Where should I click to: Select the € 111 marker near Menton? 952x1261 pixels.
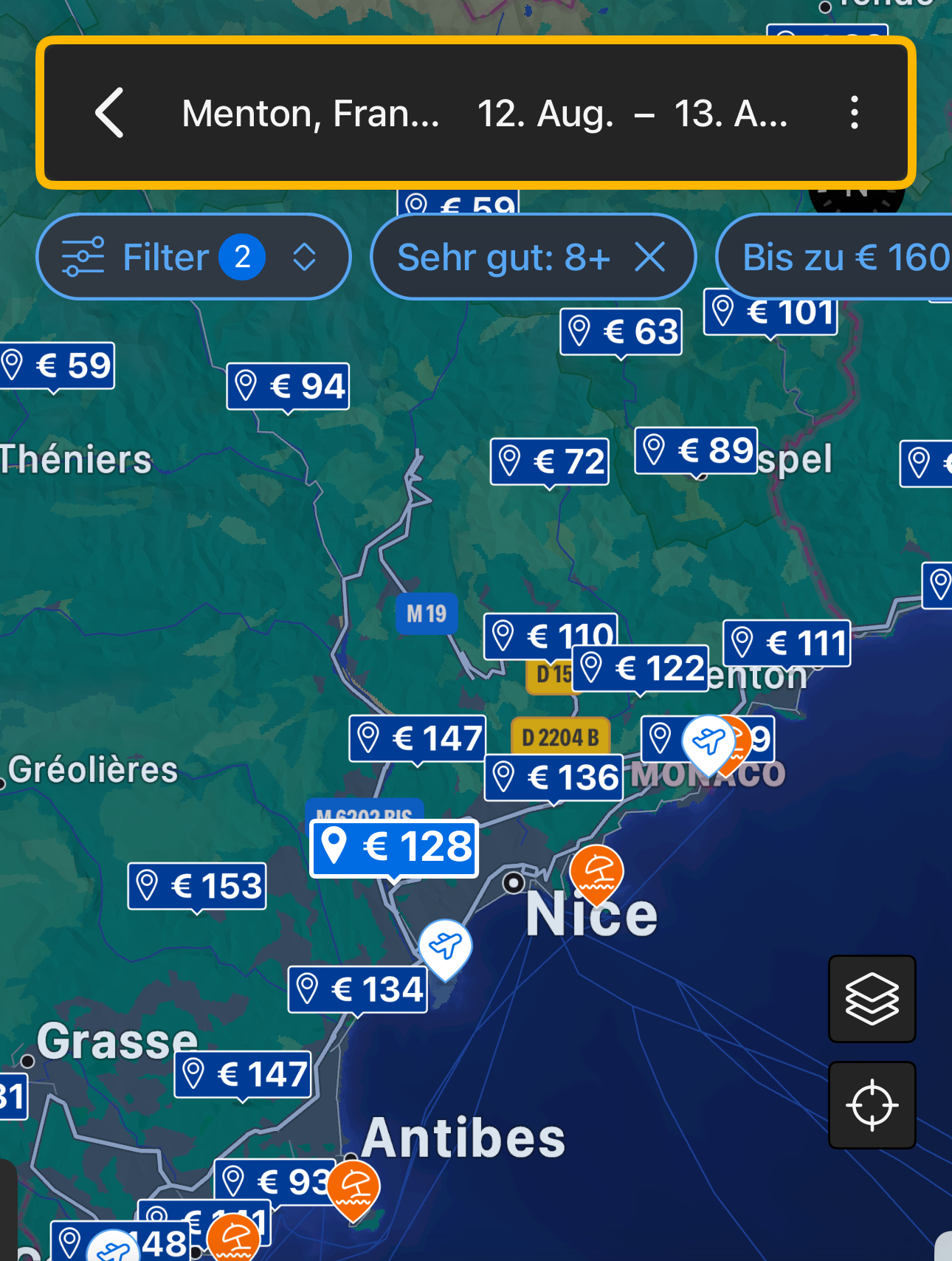click(787, 643)
